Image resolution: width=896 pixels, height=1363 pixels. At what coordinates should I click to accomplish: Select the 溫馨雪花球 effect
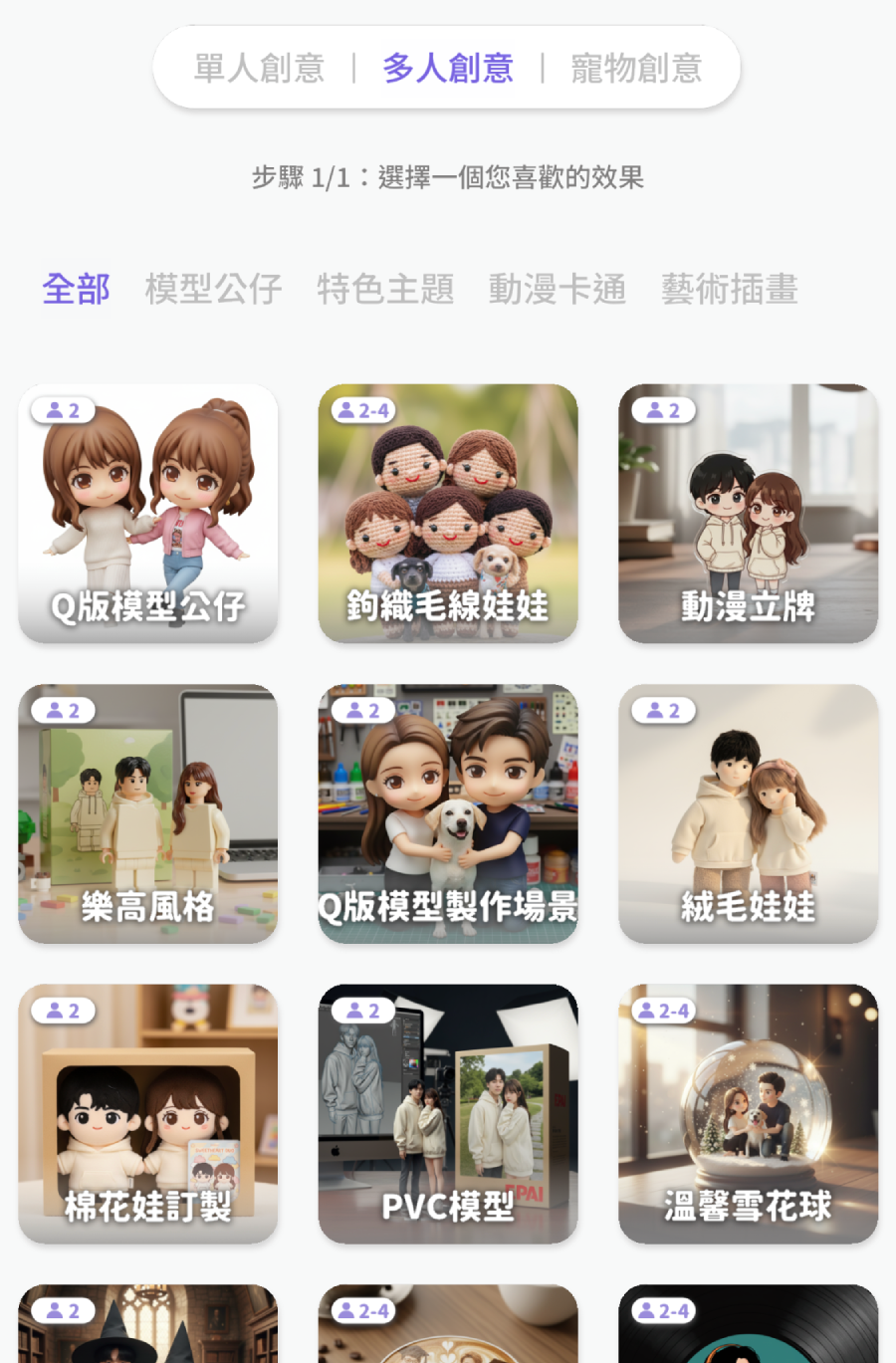pos(748,1114)
